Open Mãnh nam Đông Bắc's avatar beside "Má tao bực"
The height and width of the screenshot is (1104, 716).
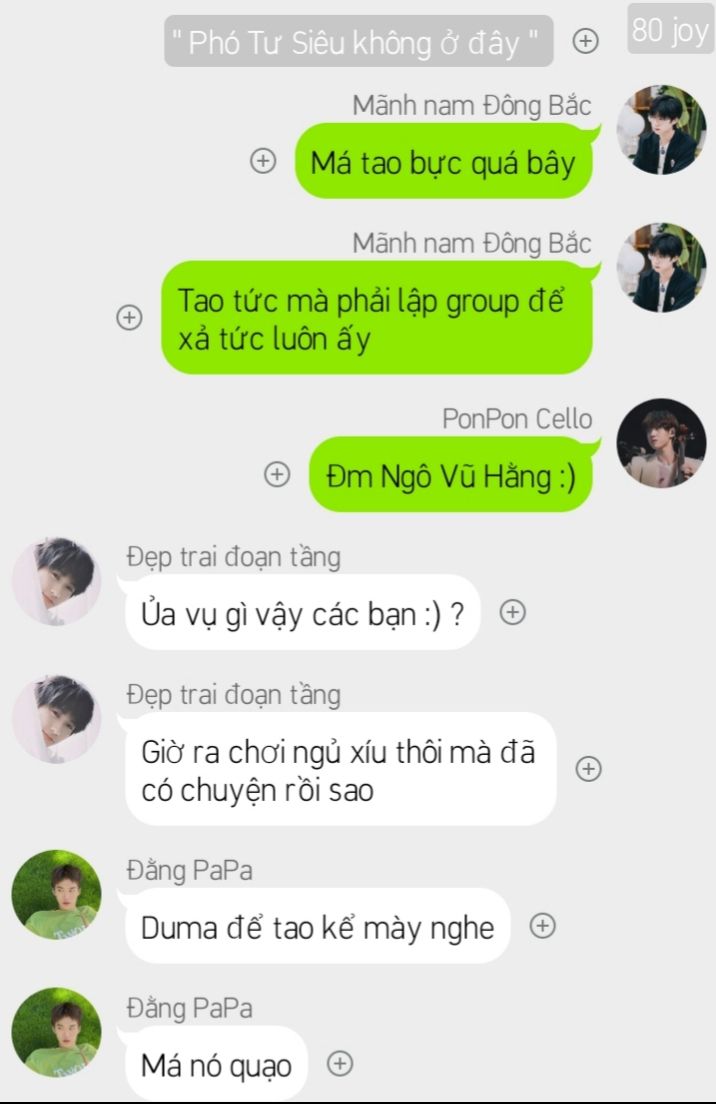(x=661, y=129)
